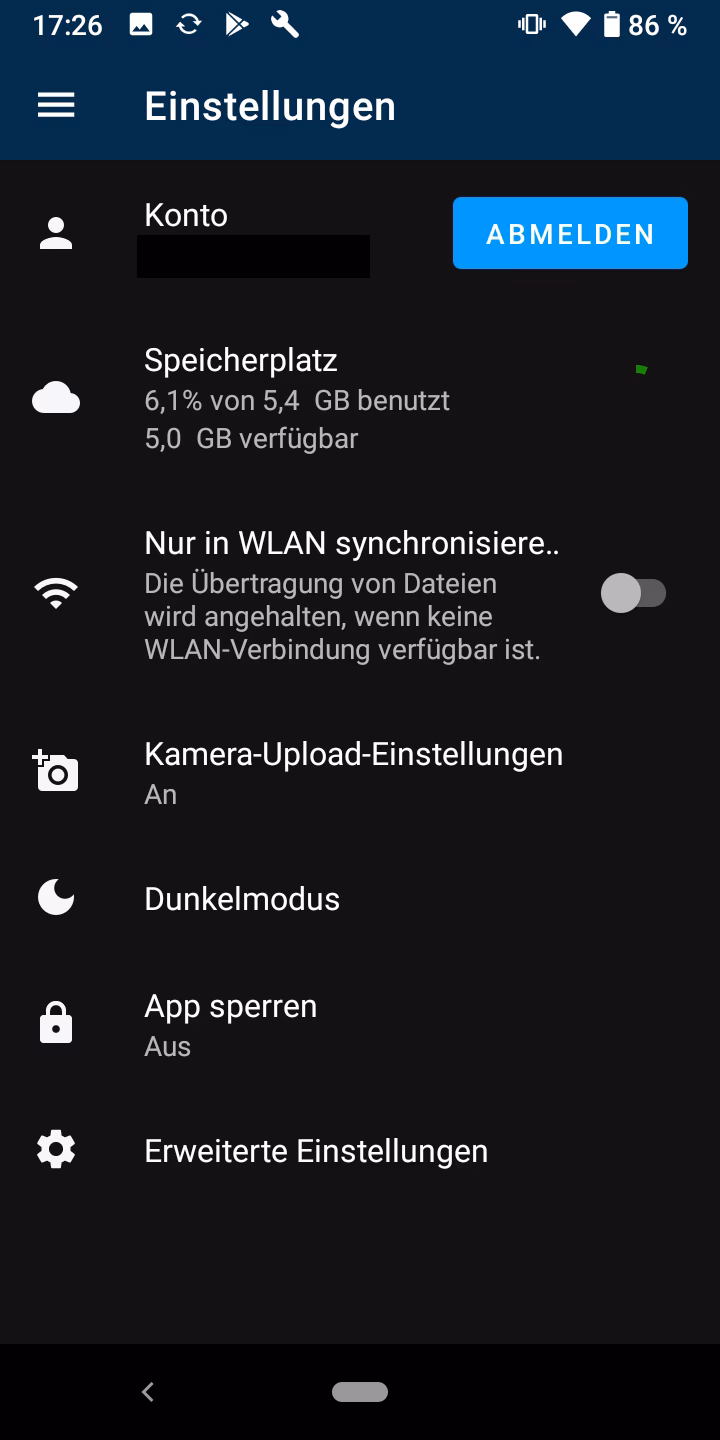This screenshot has width=720, height=1440.
Task: Click the Dunkelmodus moon icon
Action: [x=55, y=897]
